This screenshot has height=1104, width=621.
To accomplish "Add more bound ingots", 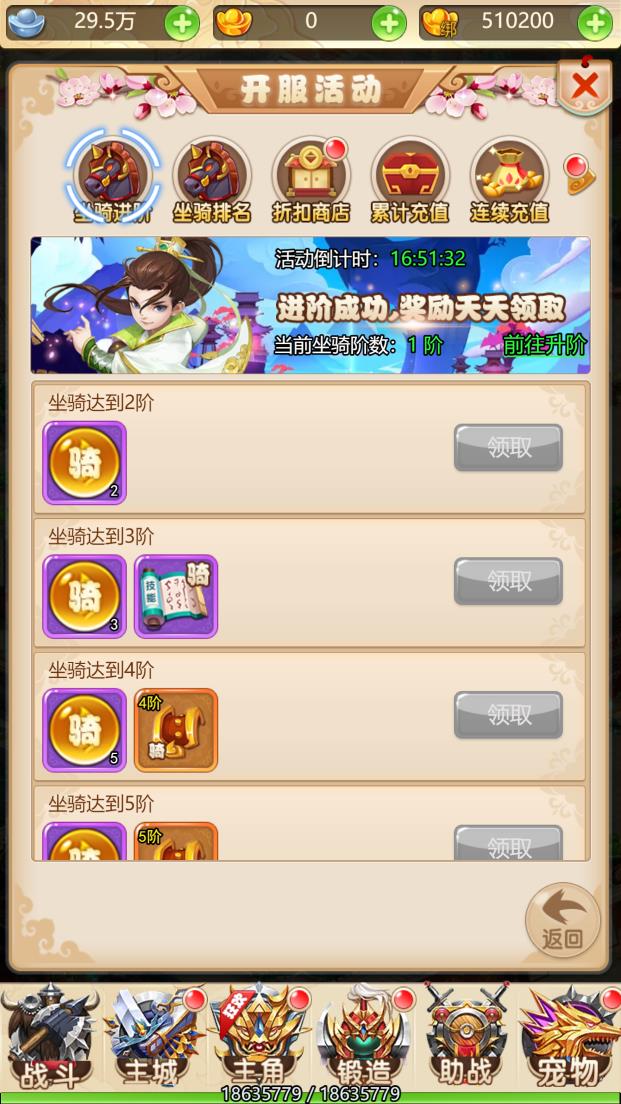I will (x=596, y=22).
